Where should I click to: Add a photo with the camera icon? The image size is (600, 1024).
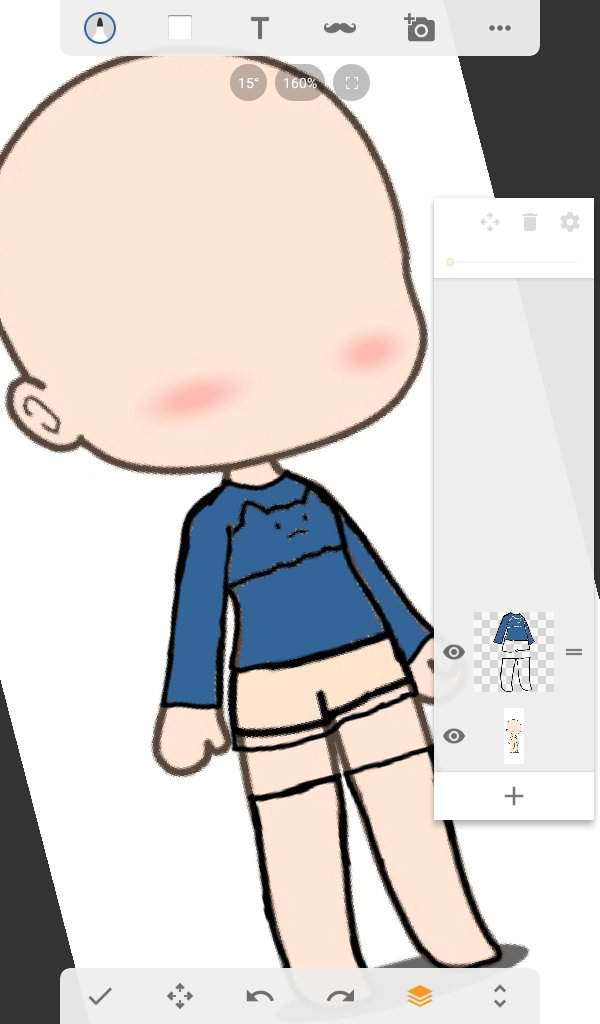coord(420,28)
